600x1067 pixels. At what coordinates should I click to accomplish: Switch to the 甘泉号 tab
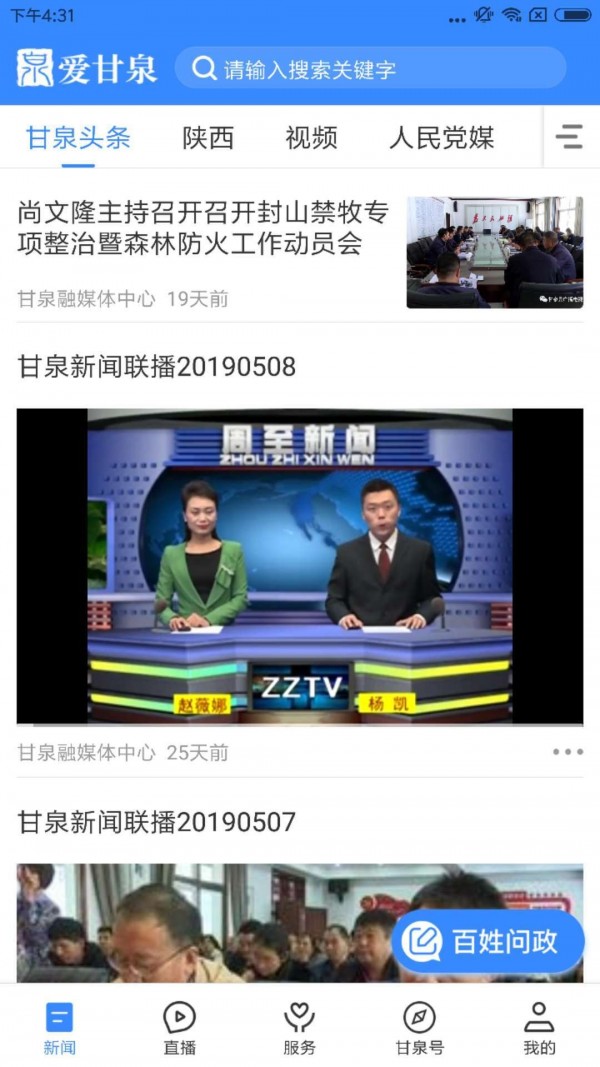pyautogui.click(x=419, y=1029)
